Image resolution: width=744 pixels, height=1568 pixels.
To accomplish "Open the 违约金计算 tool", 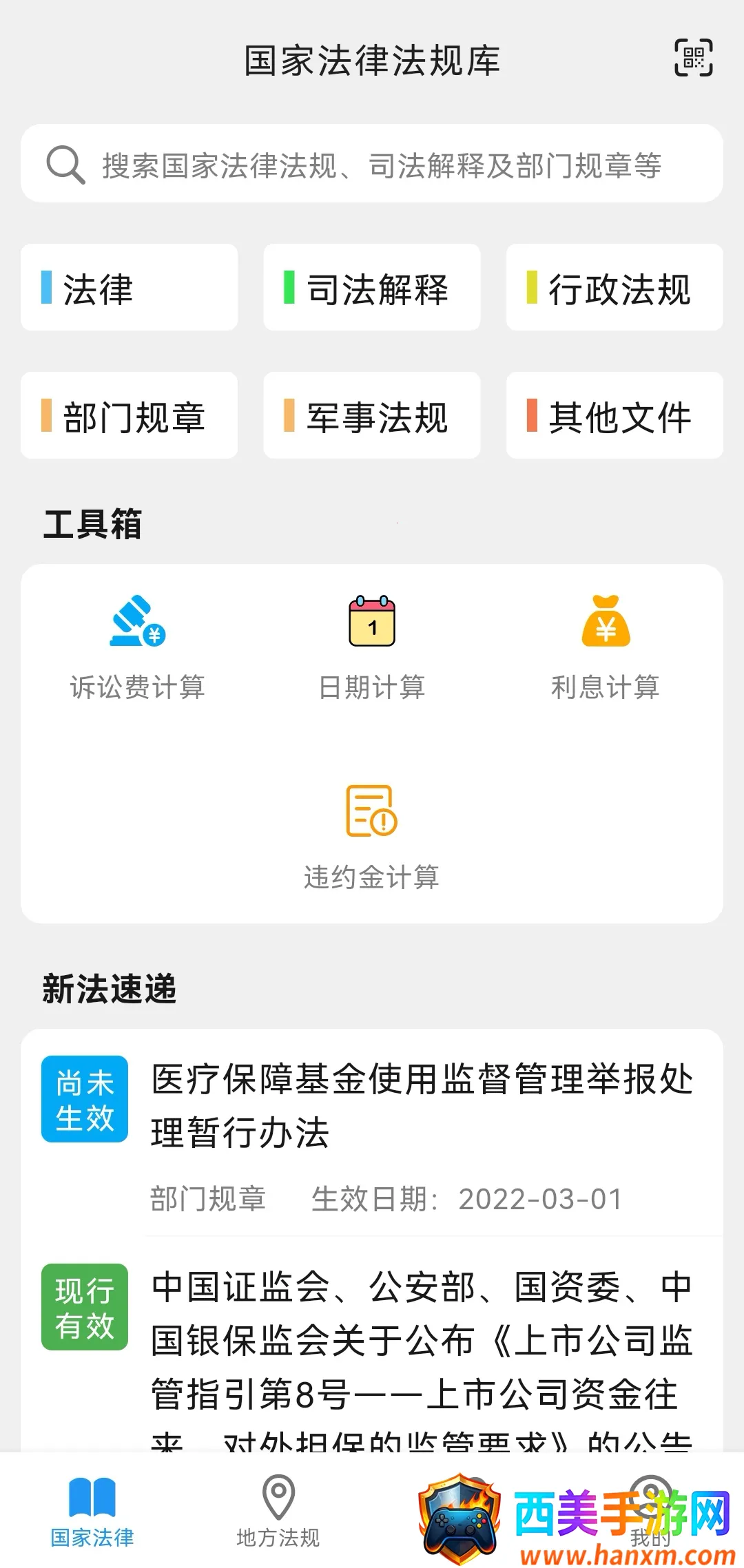I will [x=372, y=837].
